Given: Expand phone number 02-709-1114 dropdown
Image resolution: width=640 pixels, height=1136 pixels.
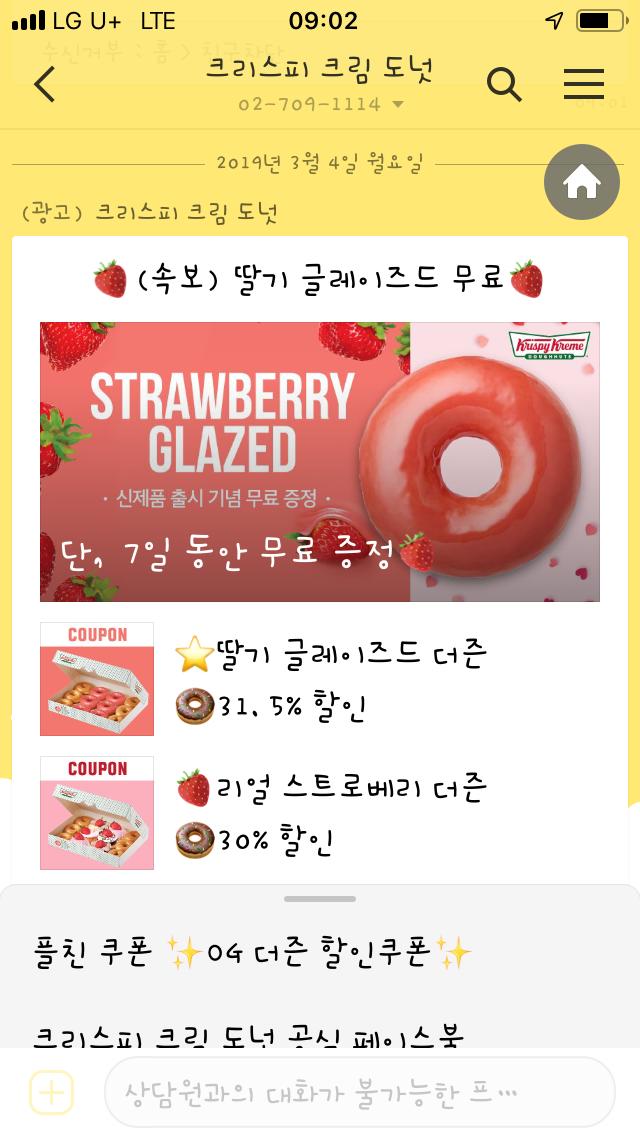Looking at the screenshot, I should (x=398, y=104).
